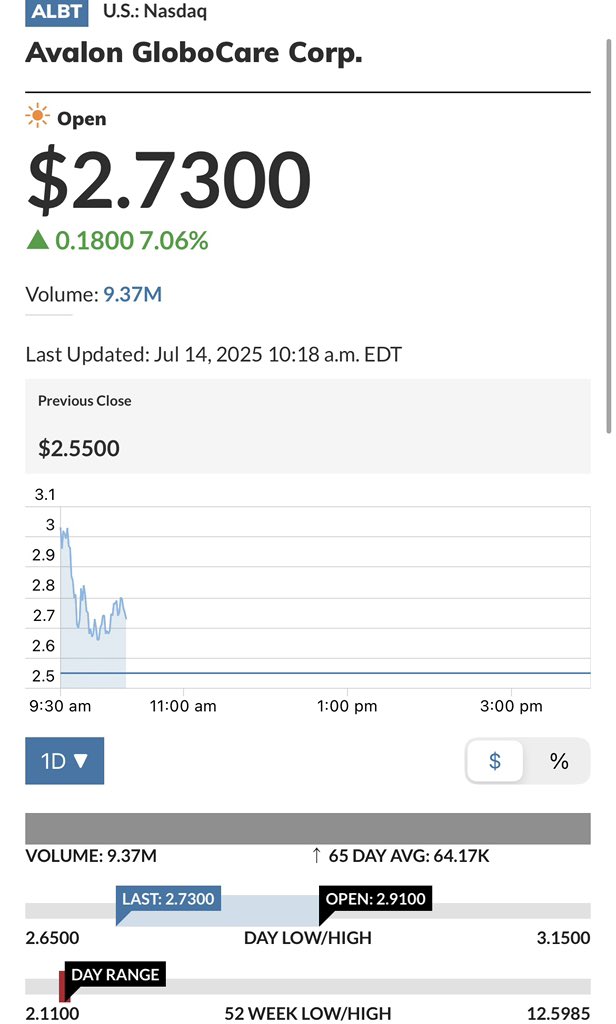
Task: Open the 1D chart range dropdown
Action: [x=64, y=761]
